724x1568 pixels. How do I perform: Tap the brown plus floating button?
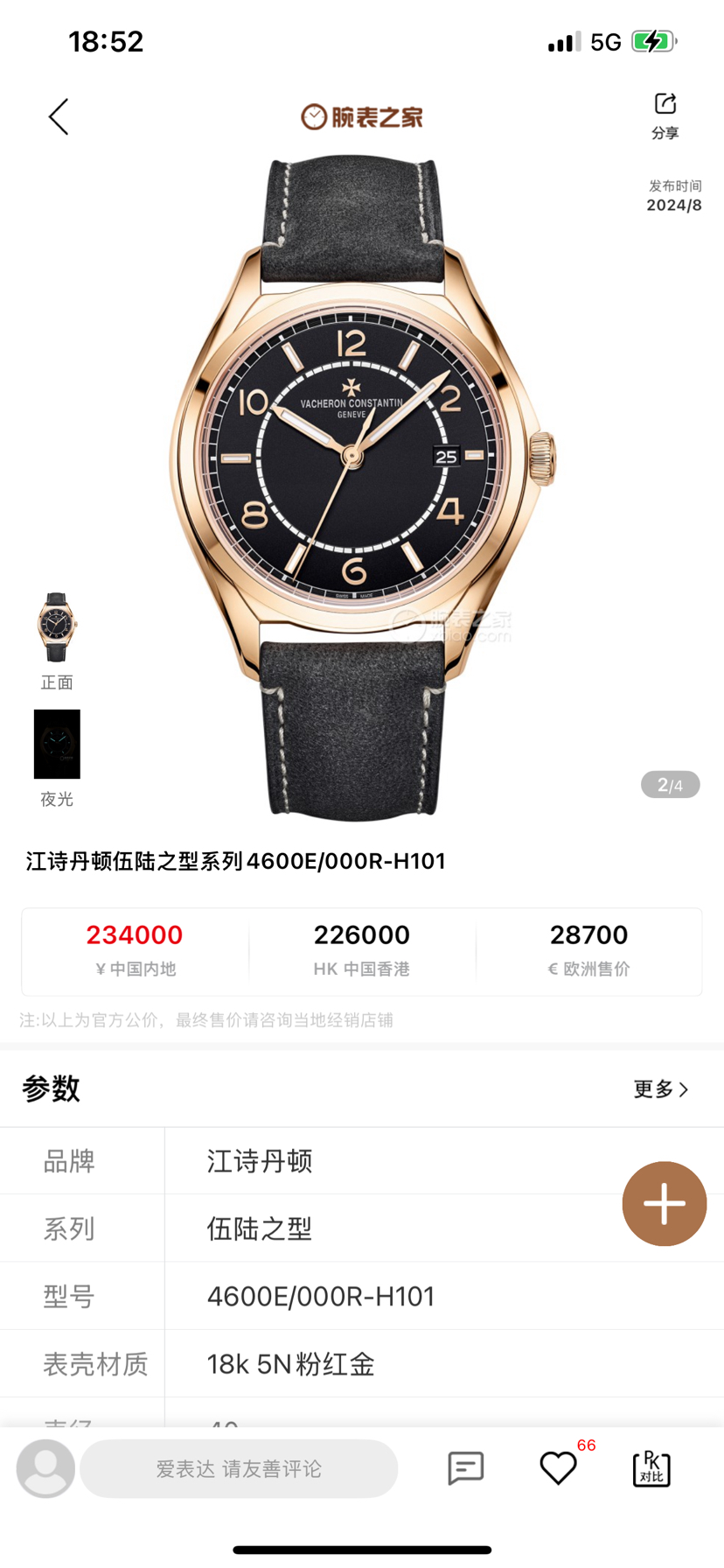pos(664,1204)
